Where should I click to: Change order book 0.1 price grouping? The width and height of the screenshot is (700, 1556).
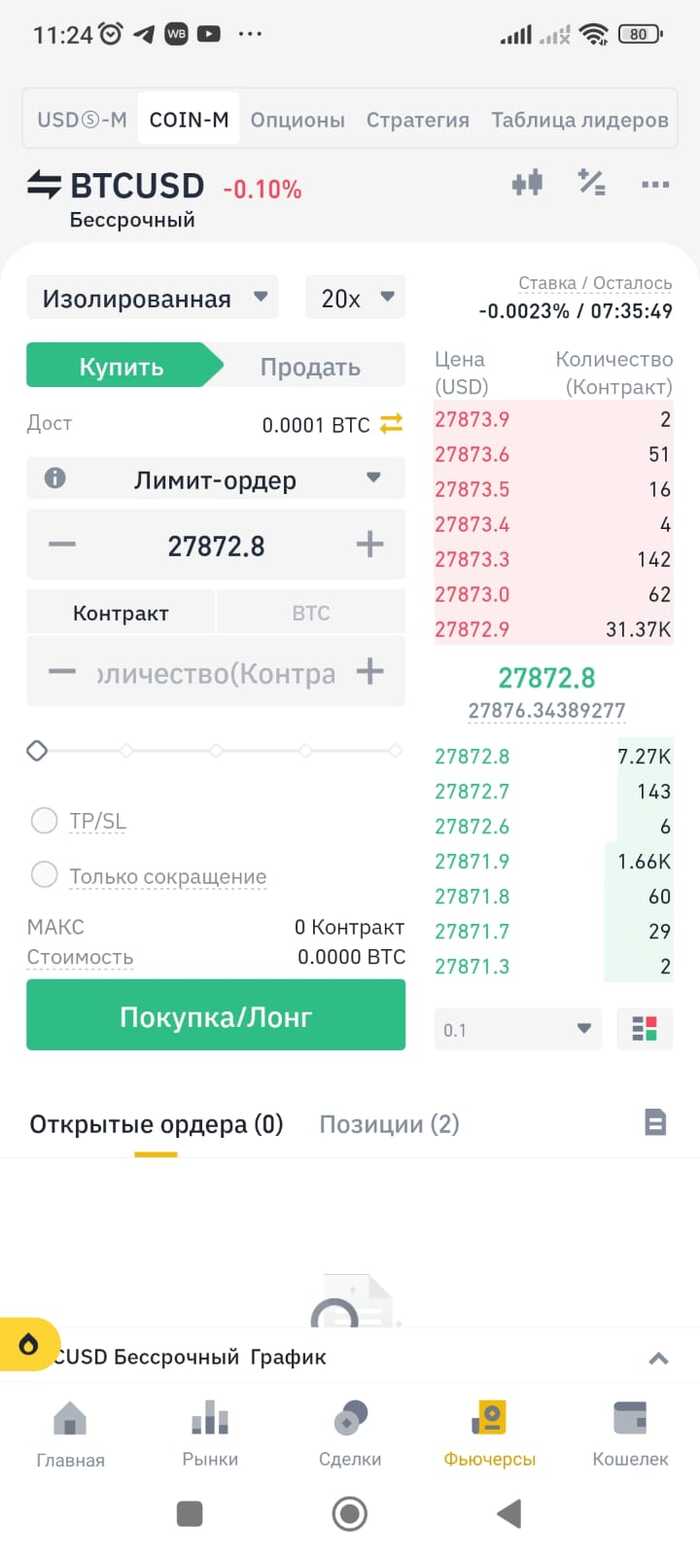coord(518,1030)
